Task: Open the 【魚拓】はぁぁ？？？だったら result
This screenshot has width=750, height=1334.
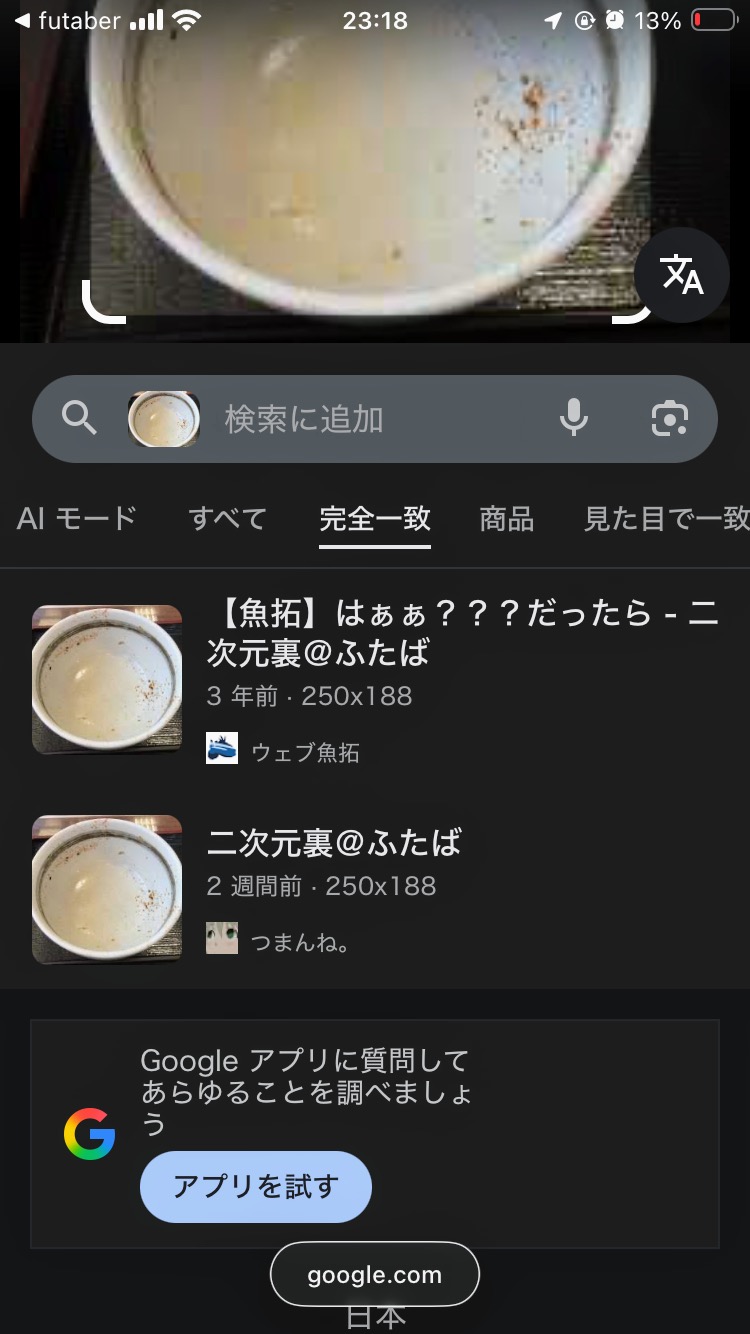Action: coord(460,633)
